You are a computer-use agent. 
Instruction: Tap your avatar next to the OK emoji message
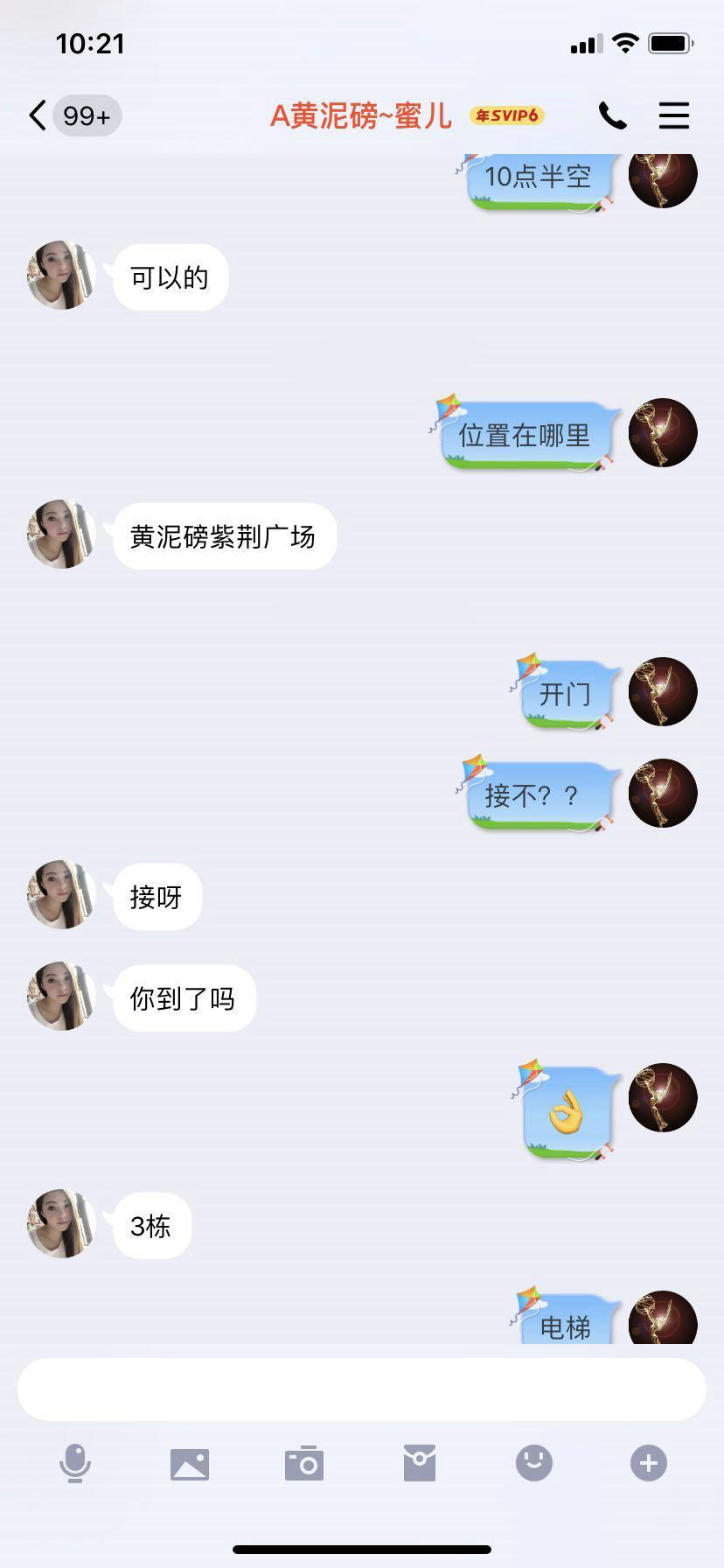pos(663,1100)
